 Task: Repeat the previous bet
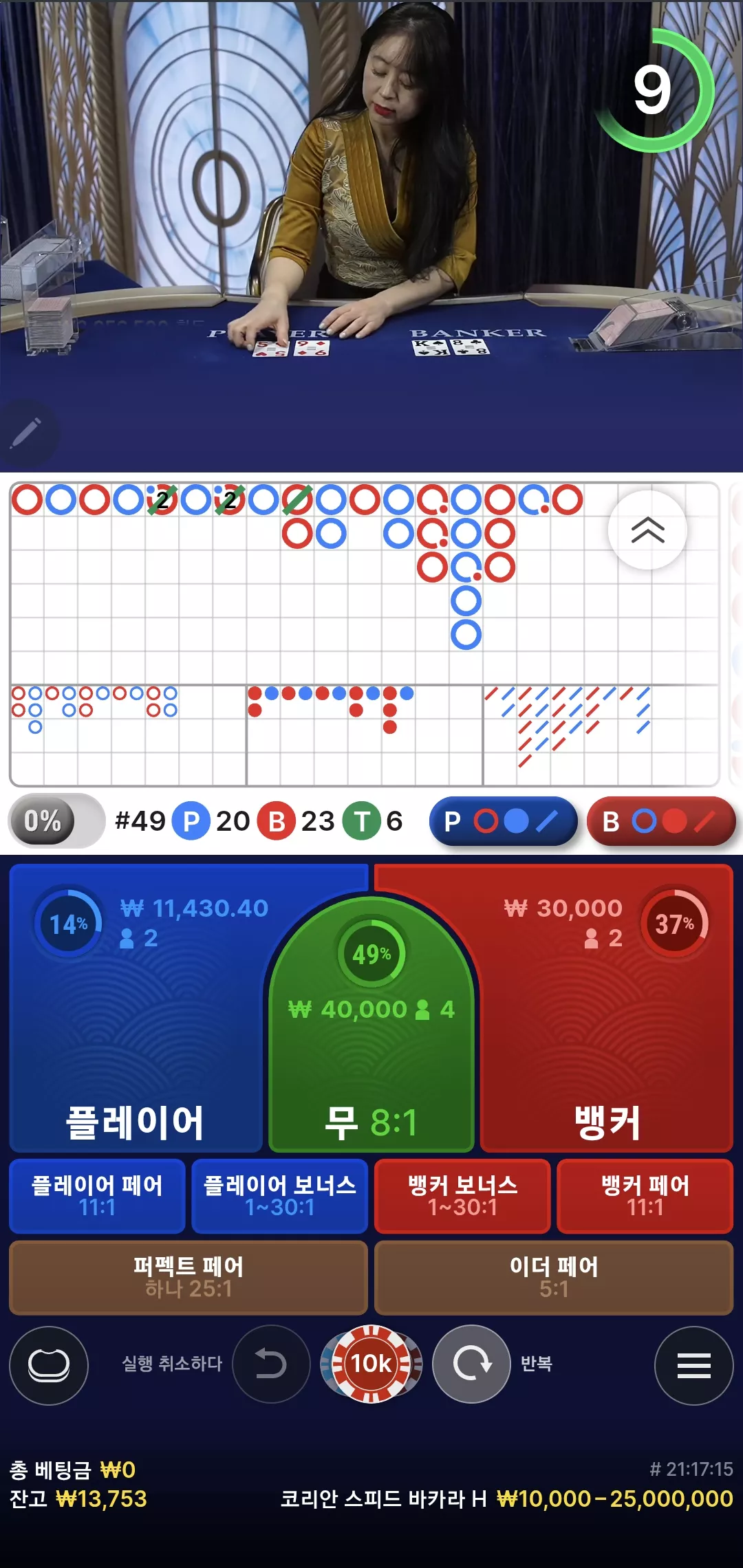click(471, 1364)
